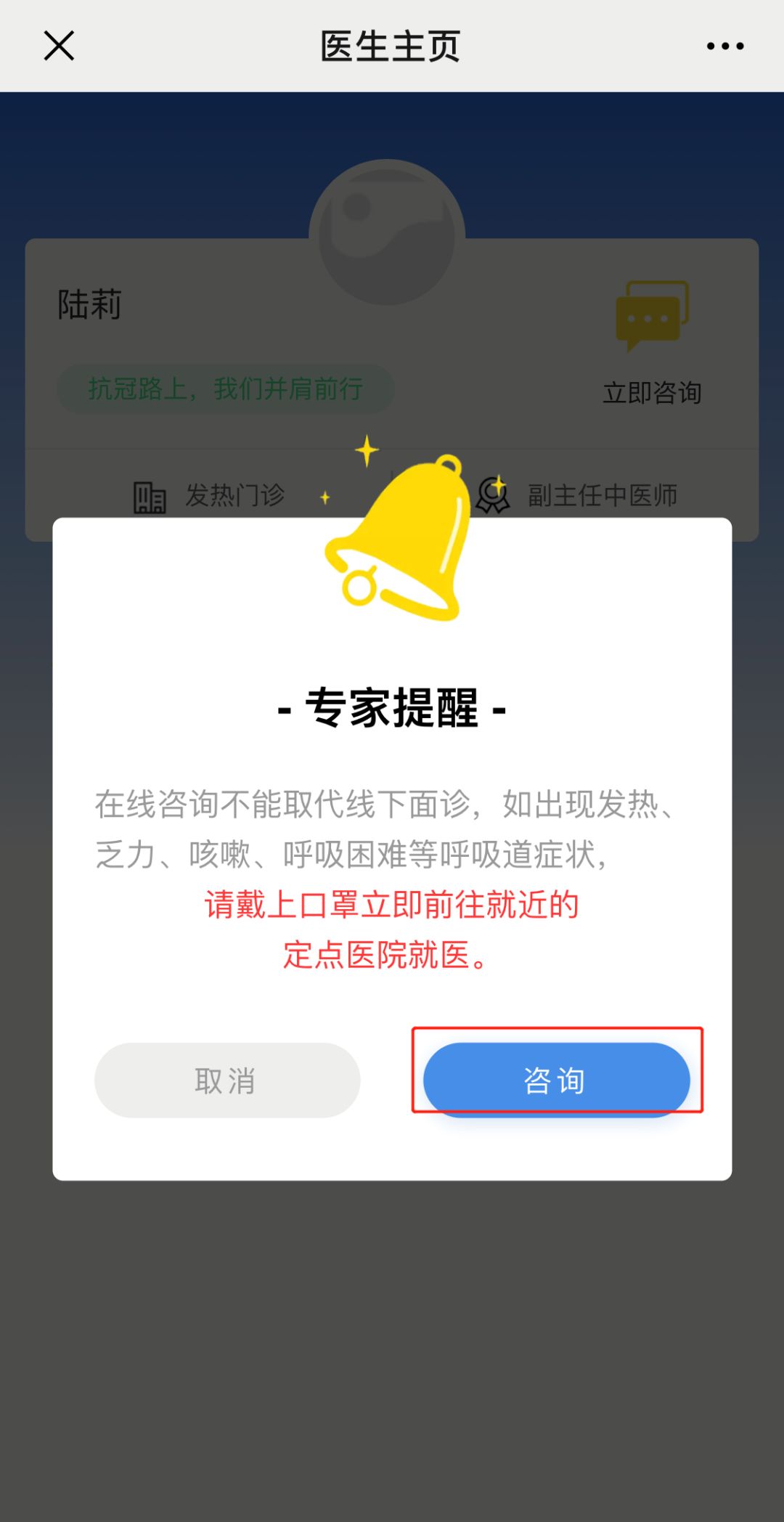Click the 专家提醒 dialog heading
This screenshot has height=1522, width=784.
(x=392, y=709)
